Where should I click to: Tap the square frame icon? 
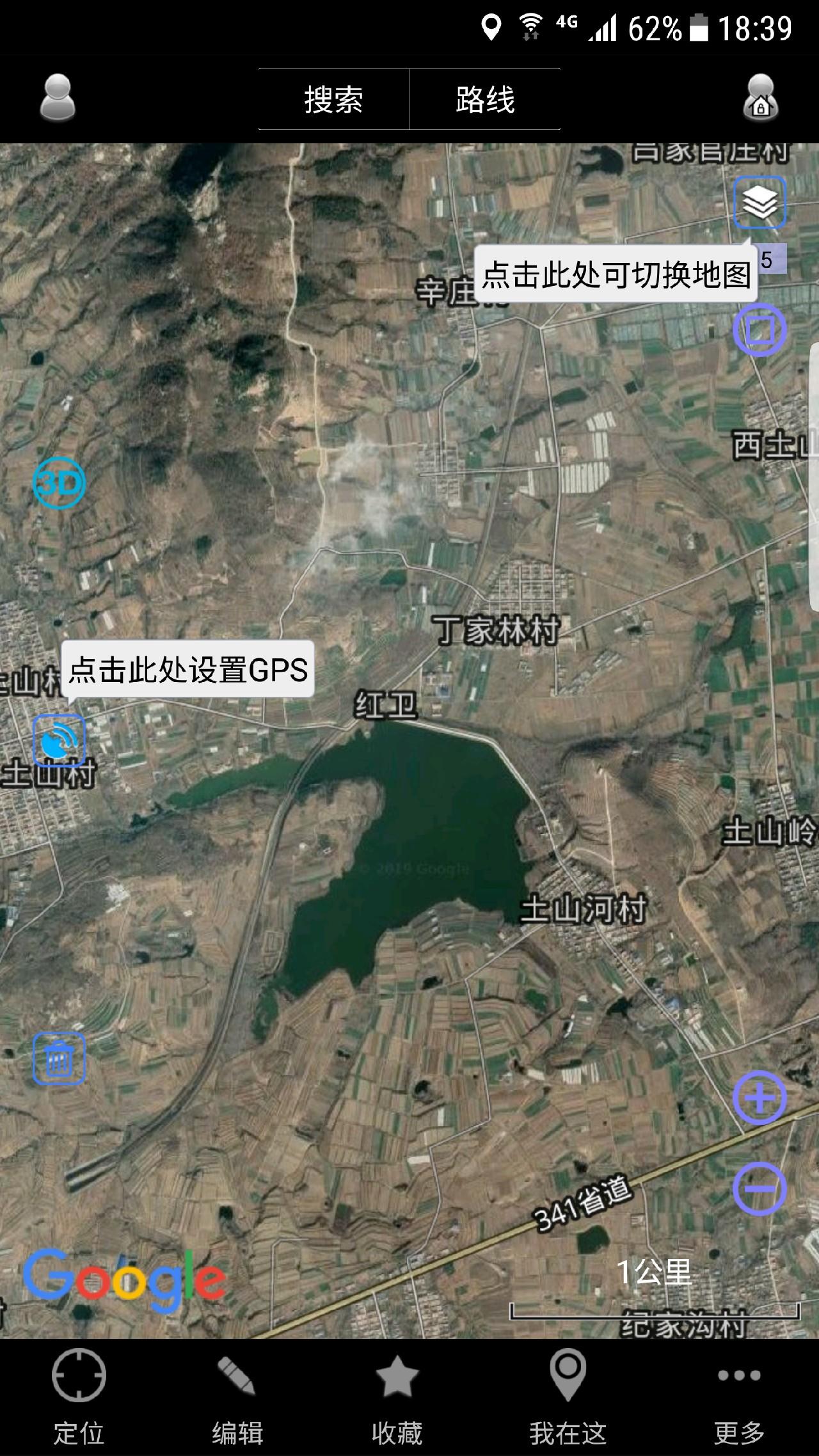759,329
